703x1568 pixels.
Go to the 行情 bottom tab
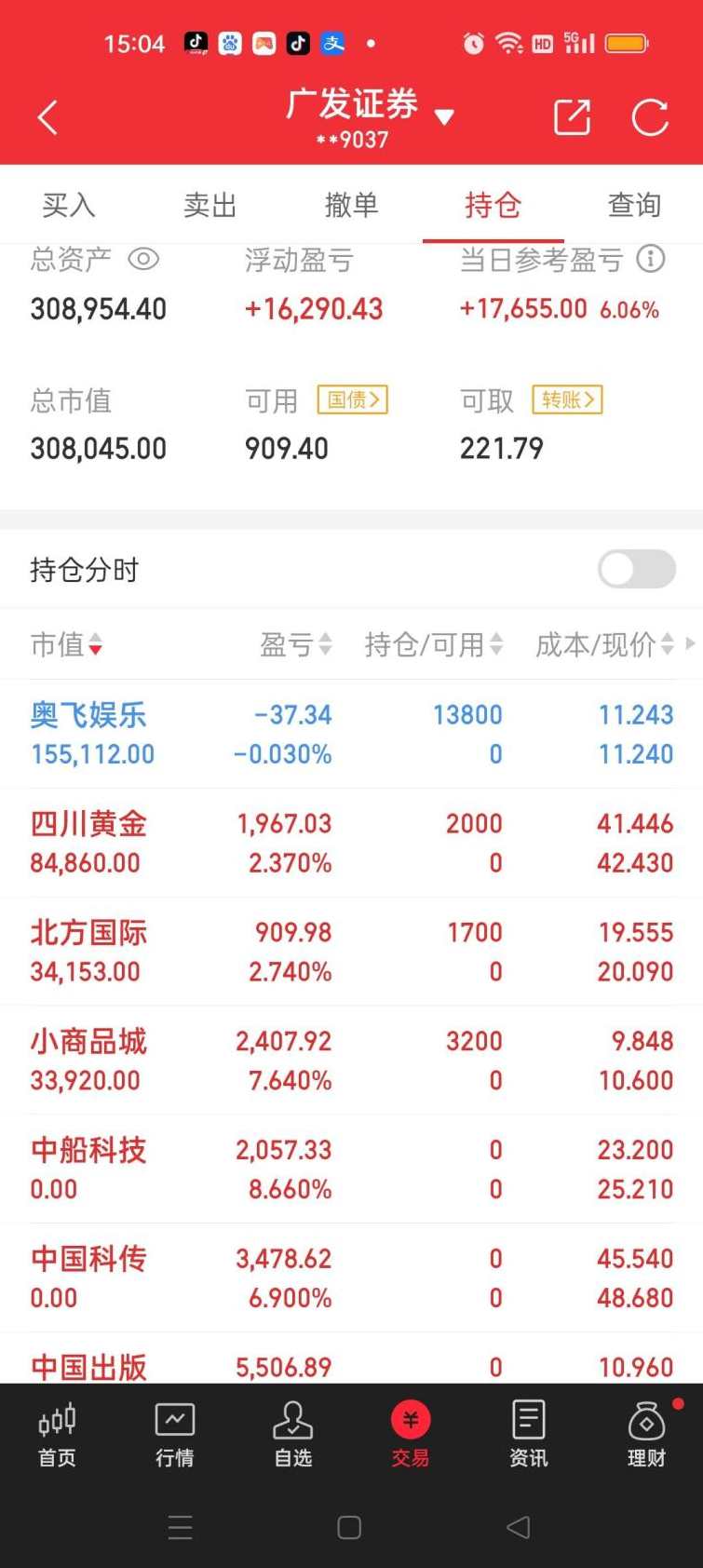point(174,1434)
